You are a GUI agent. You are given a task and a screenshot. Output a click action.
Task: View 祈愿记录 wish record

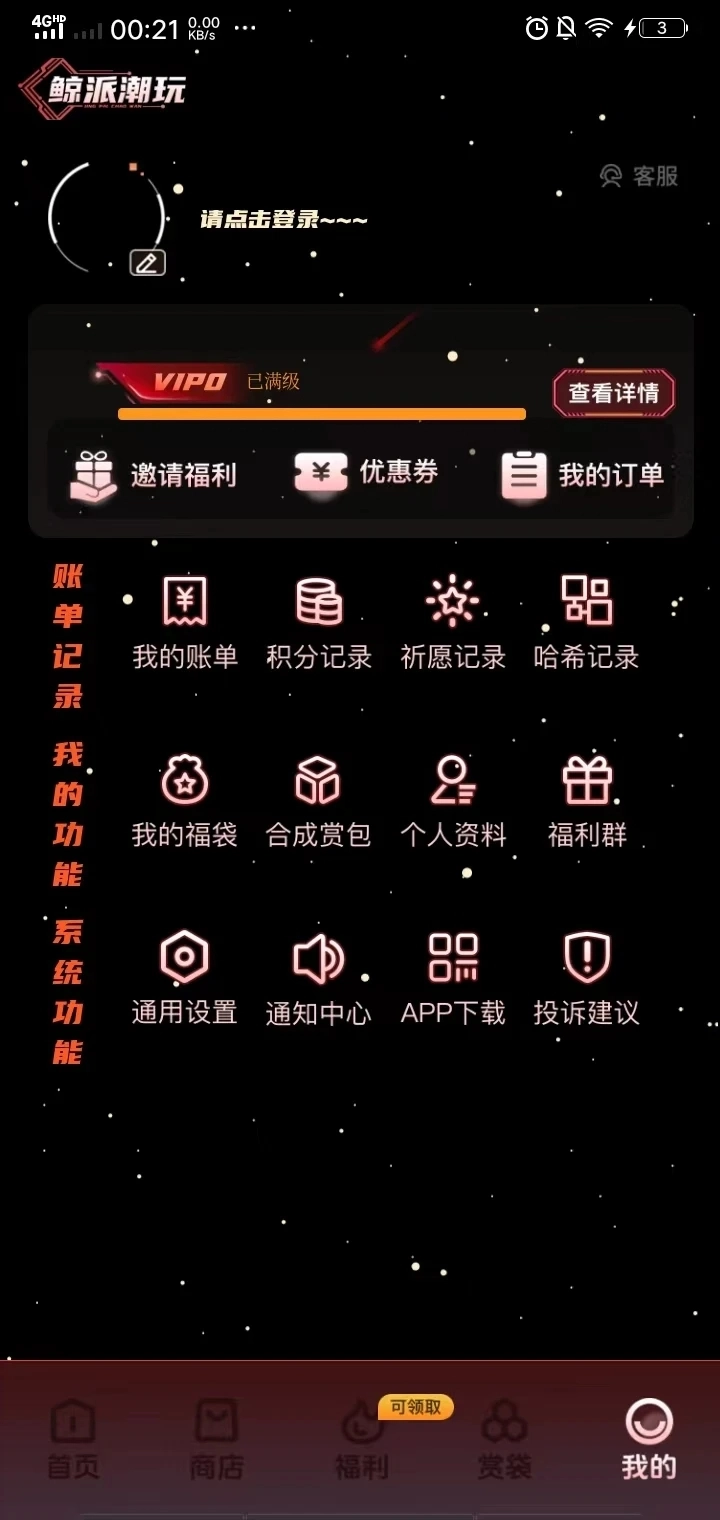click(453, 620)
